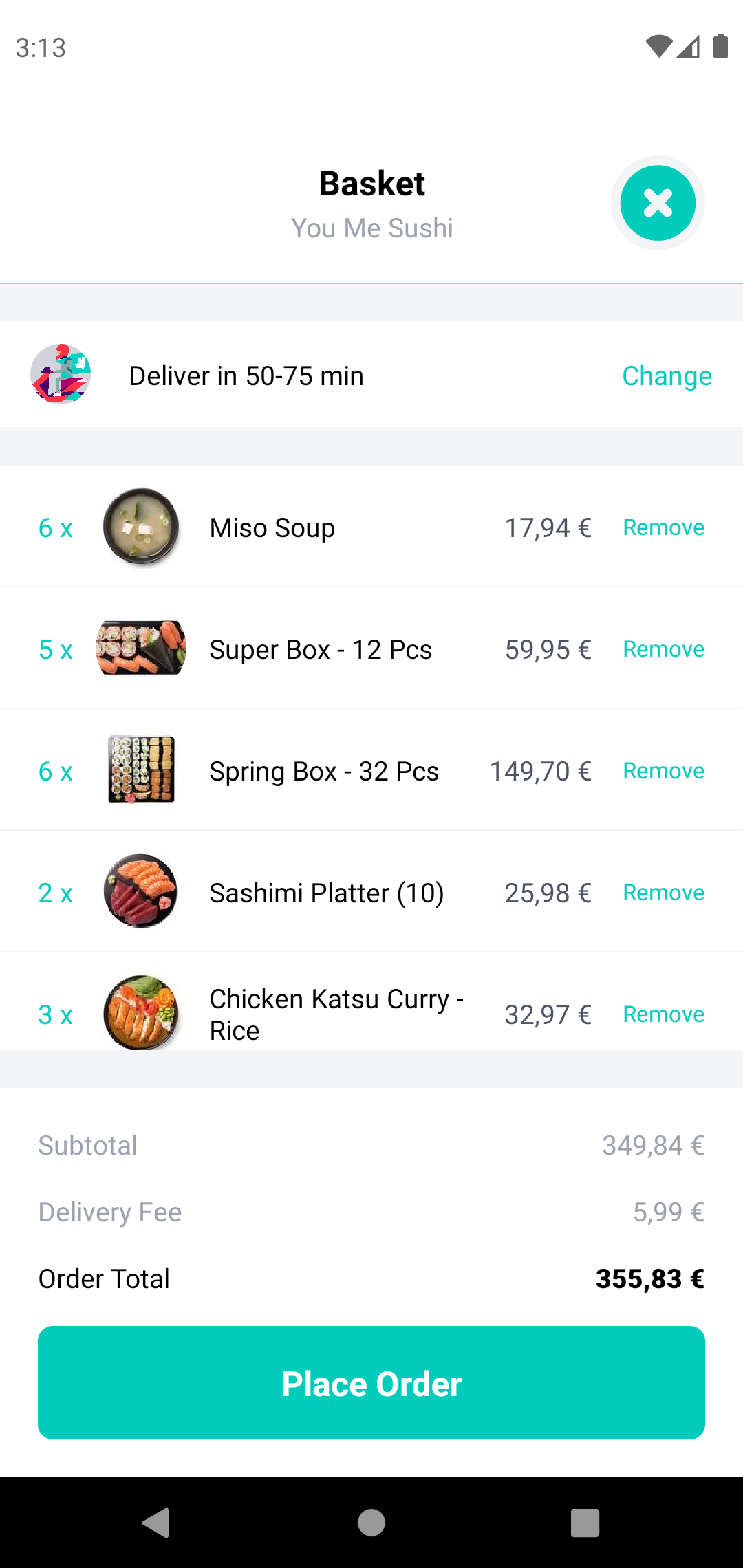Remove Chicken Katsu Curry - Rice

pyautogui.click(x=663, y=1014)
